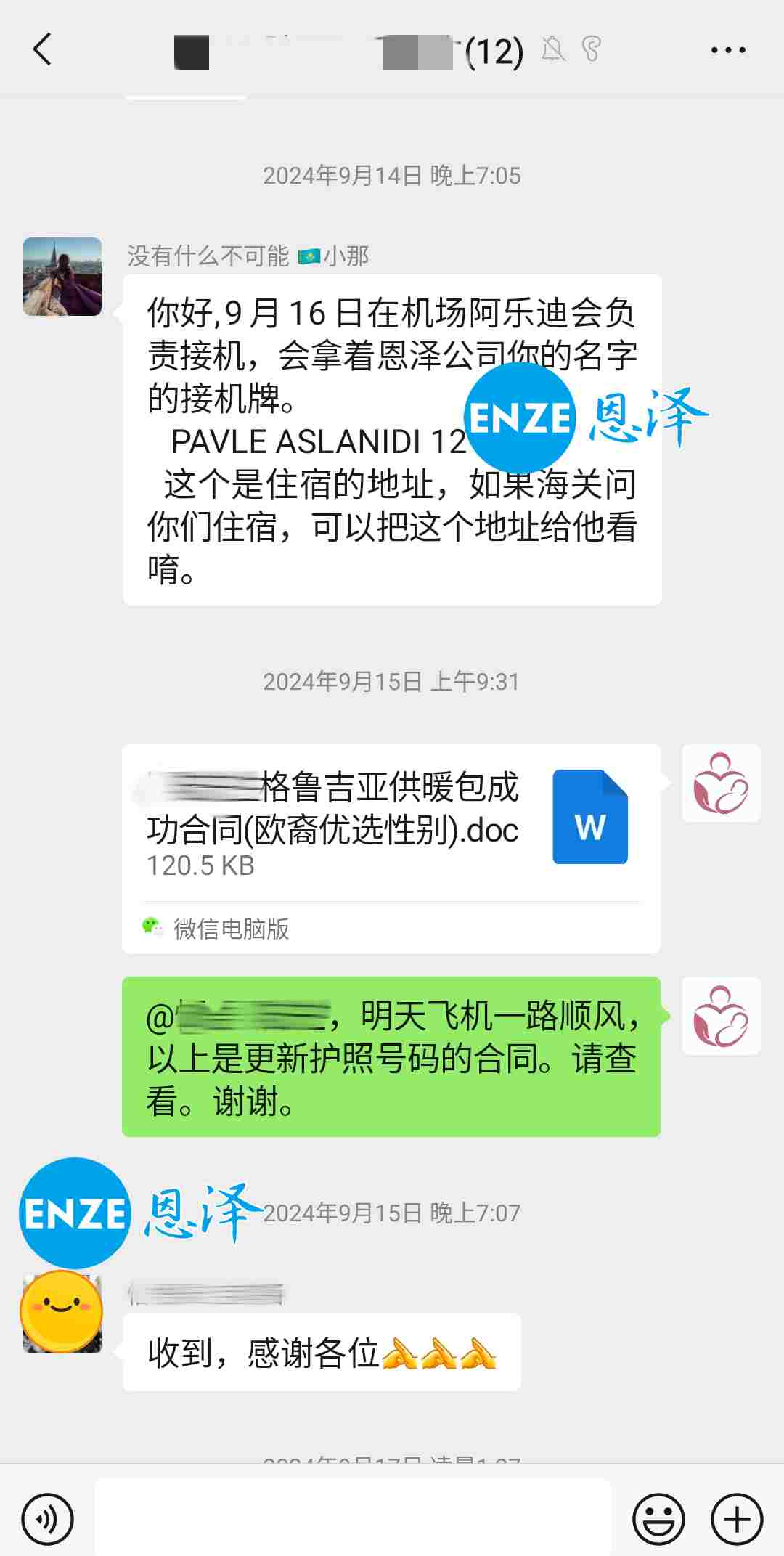Viewport: 784px width, 1556px height.
Task: Tap the pink heart logo avatar beside the green bubble
Action: coord(720,1017)
